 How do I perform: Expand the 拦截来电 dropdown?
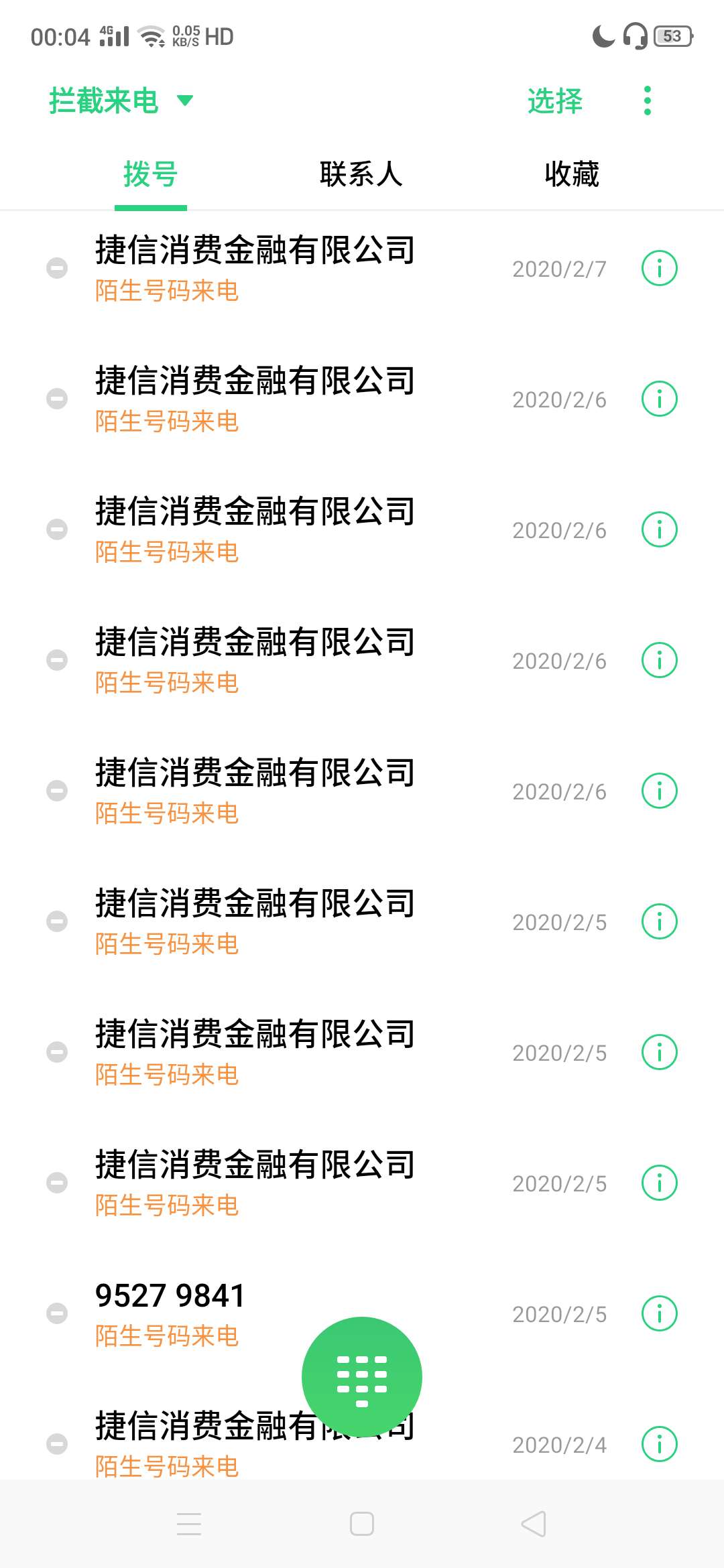pyautogui.click(x=121, y=101)
